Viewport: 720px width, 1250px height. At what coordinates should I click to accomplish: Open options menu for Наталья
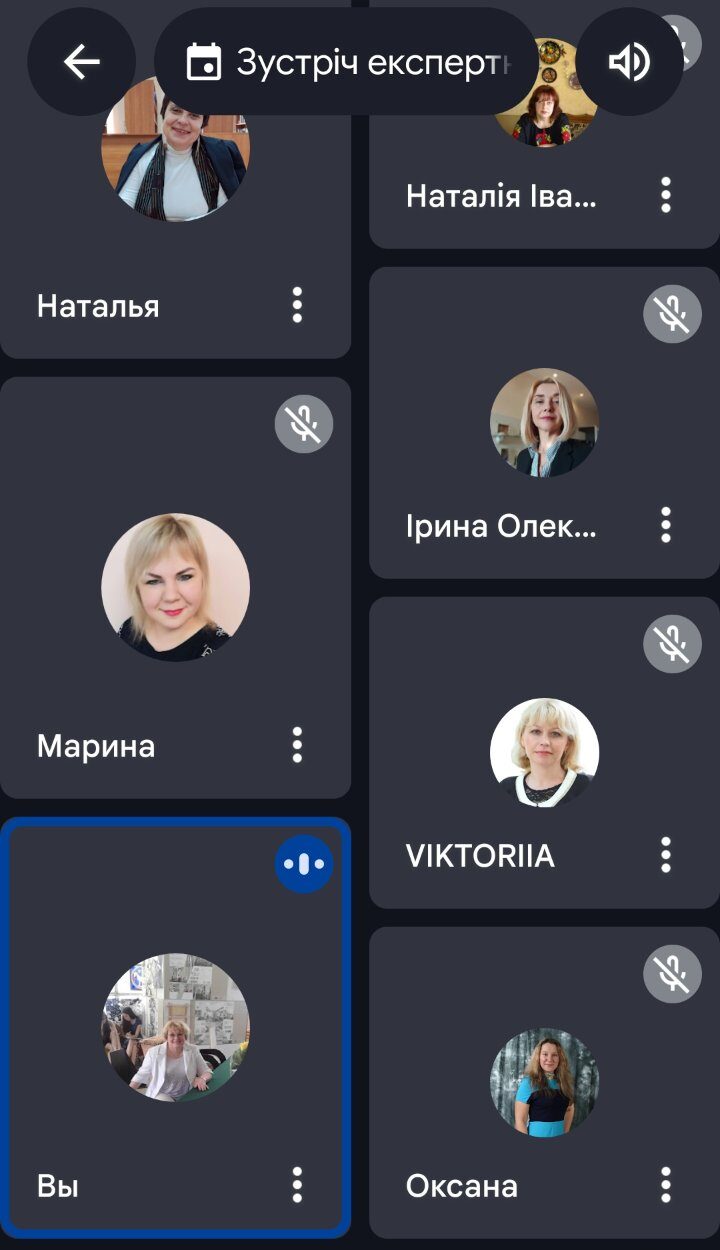tap(297, 305)
